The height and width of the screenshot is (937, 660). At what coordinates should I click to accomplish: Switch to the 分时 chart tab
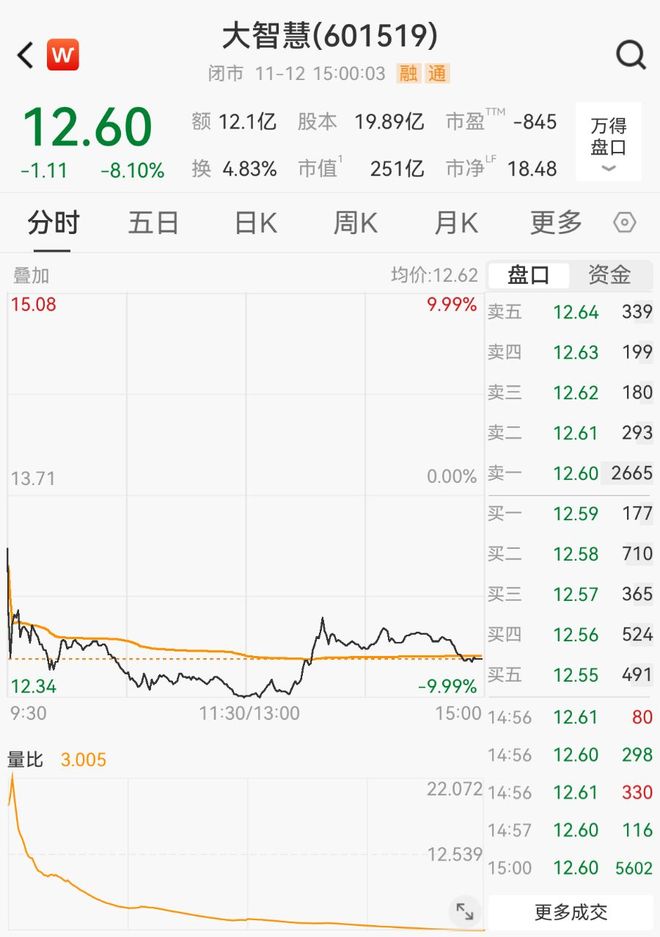coord(53,222)
